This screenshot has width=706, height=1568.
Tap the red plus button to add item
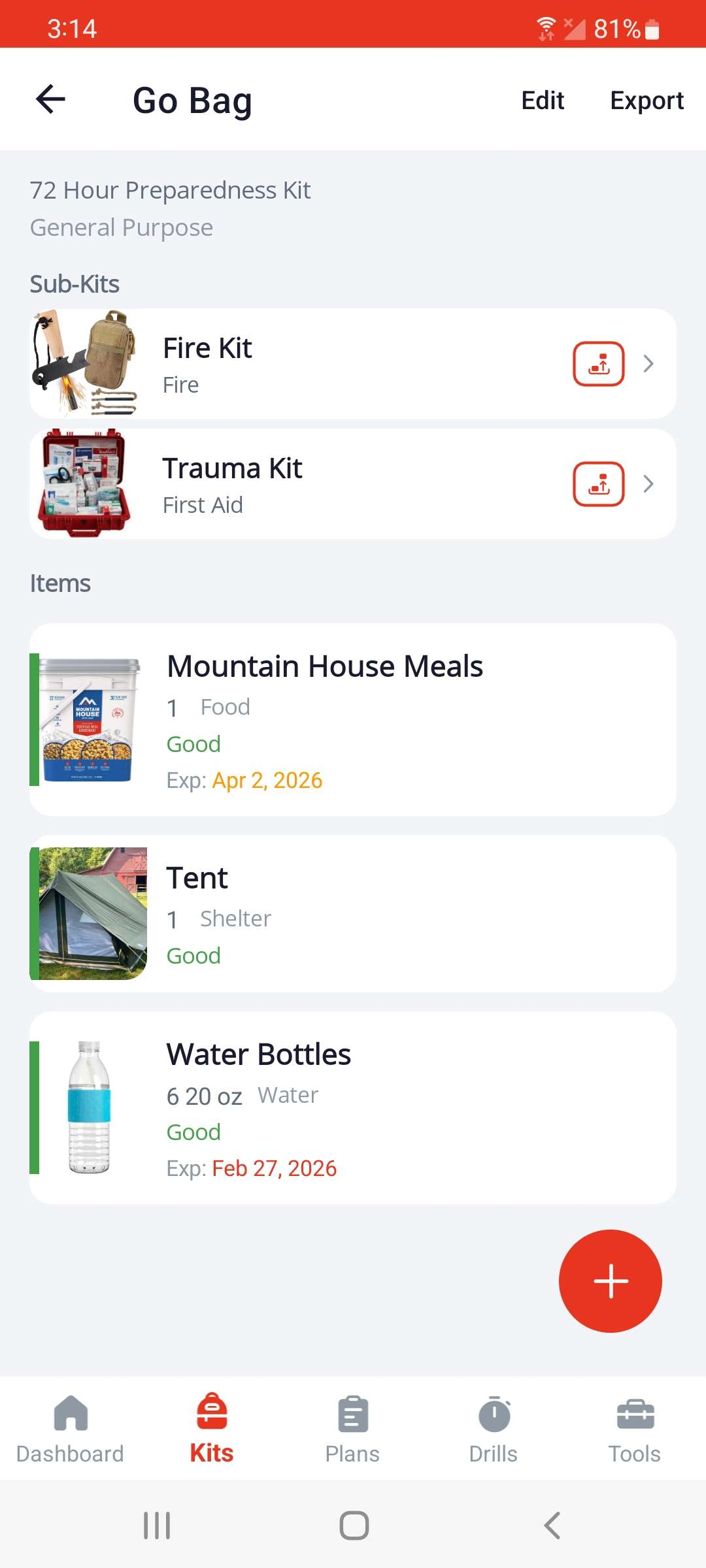click(611, 1281)
